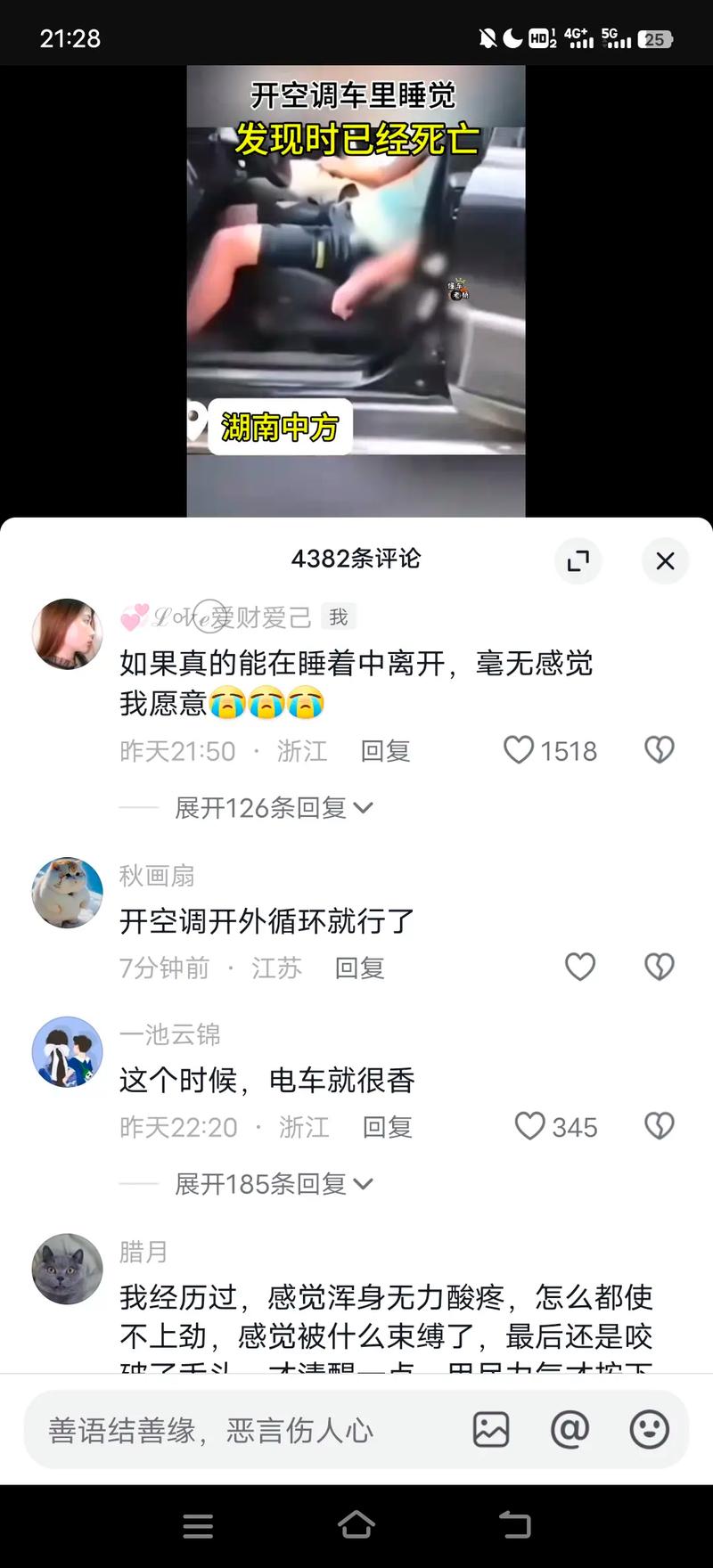This screenshot has height=1568, width=713.
Task: Dislike 秋画扇's comment
Action: tap(660, 967)
